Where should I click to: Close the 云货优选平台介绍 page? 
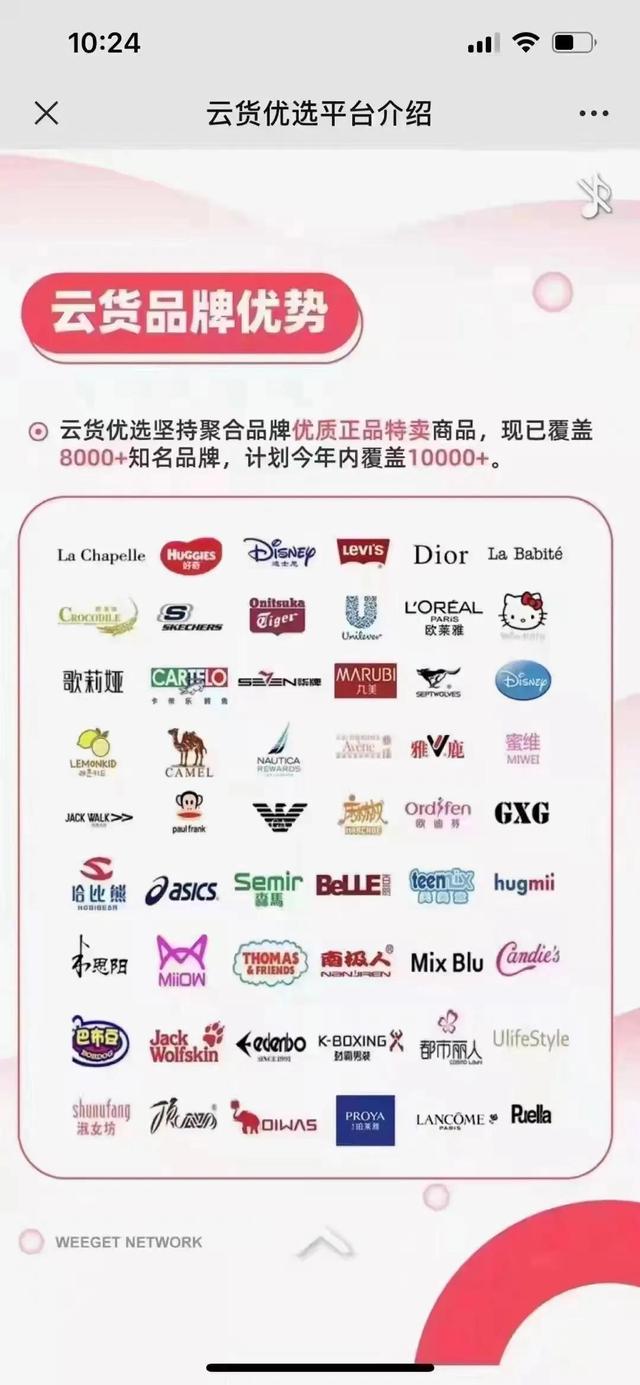(46, 113)
